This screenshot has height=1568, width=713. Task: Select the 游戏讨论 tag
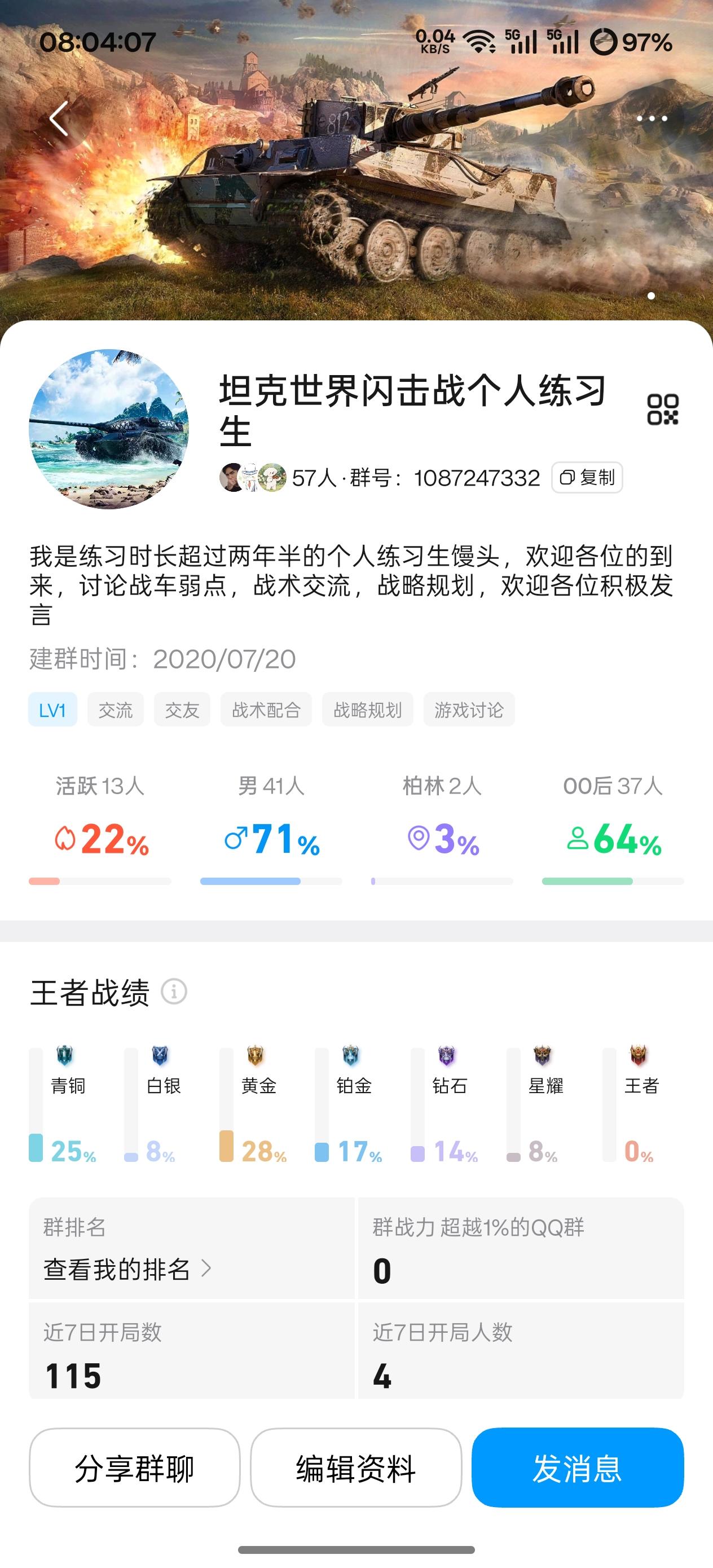pyautogui.click(x=469, y=710)
